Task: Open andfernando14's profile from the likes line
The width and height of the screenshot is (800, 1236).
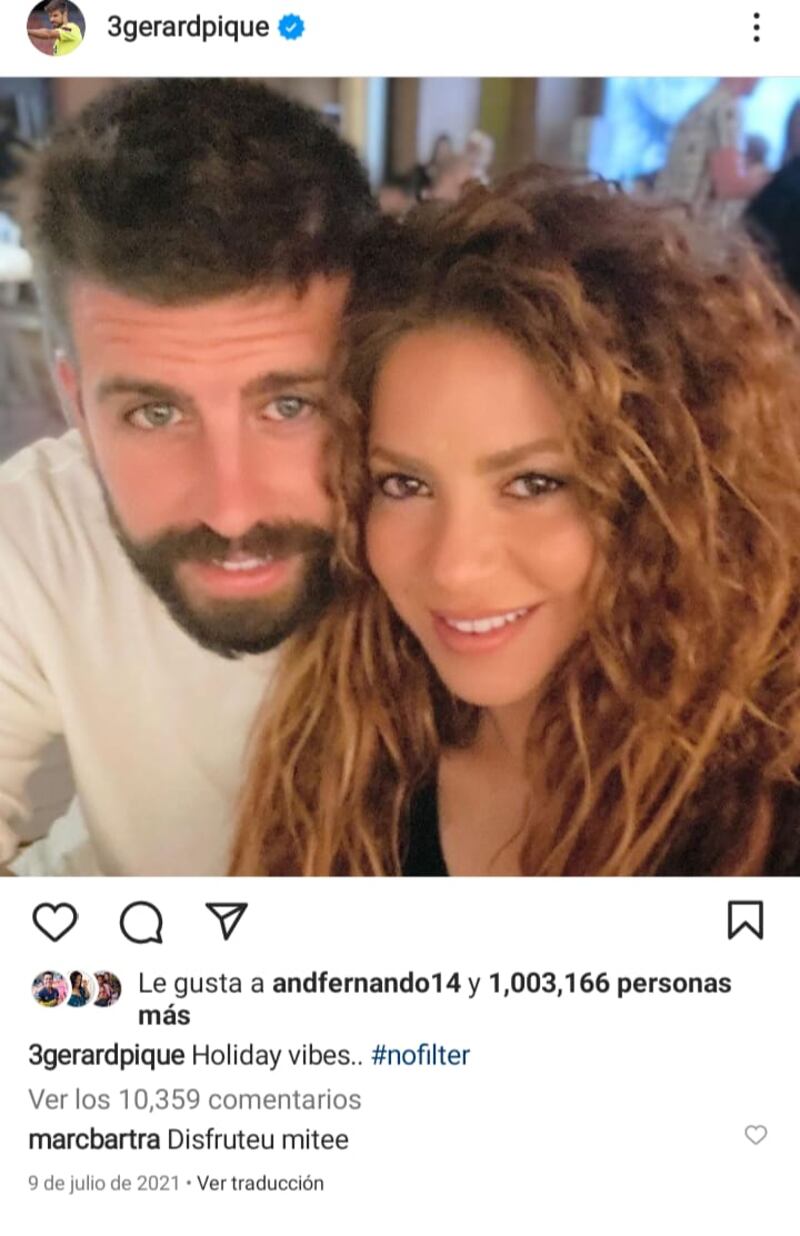Action: 366,984
